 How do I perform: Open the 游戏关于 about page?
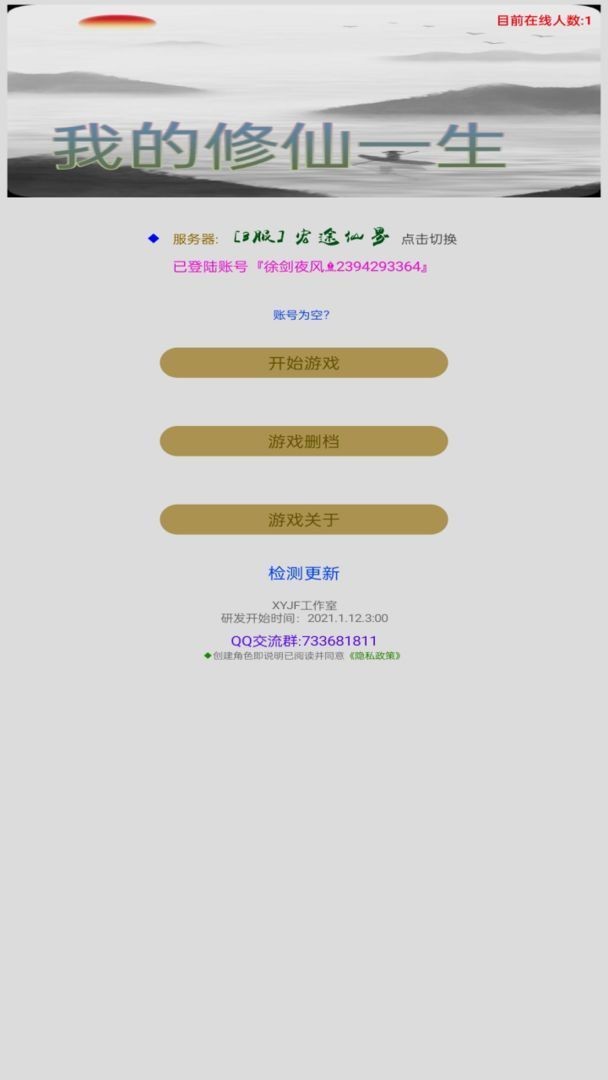click(x=303, y=520)
